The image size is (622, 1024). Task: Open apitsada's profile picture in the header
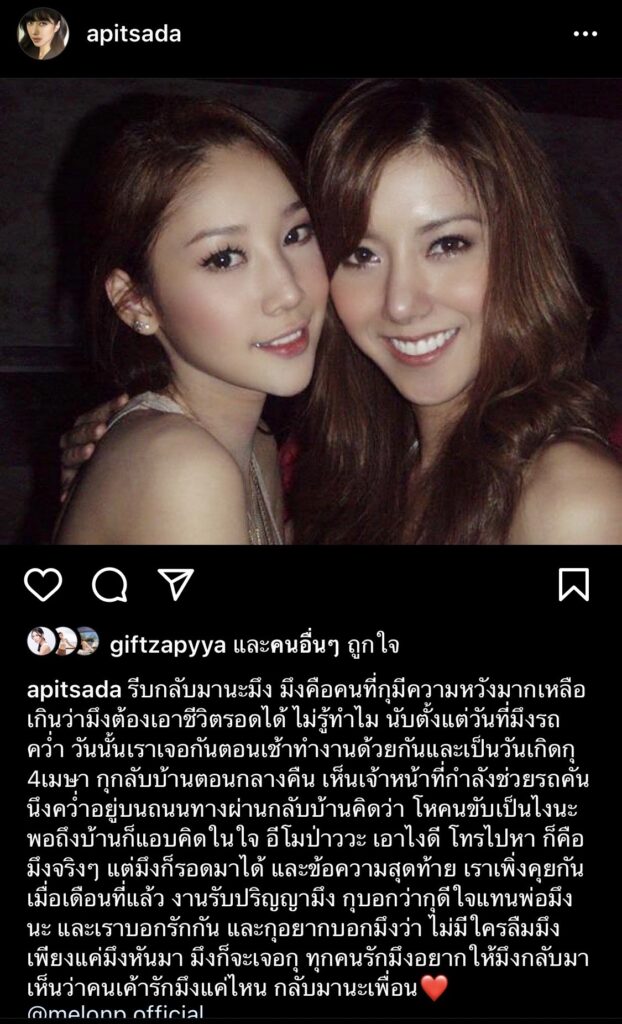click(43, 33)
